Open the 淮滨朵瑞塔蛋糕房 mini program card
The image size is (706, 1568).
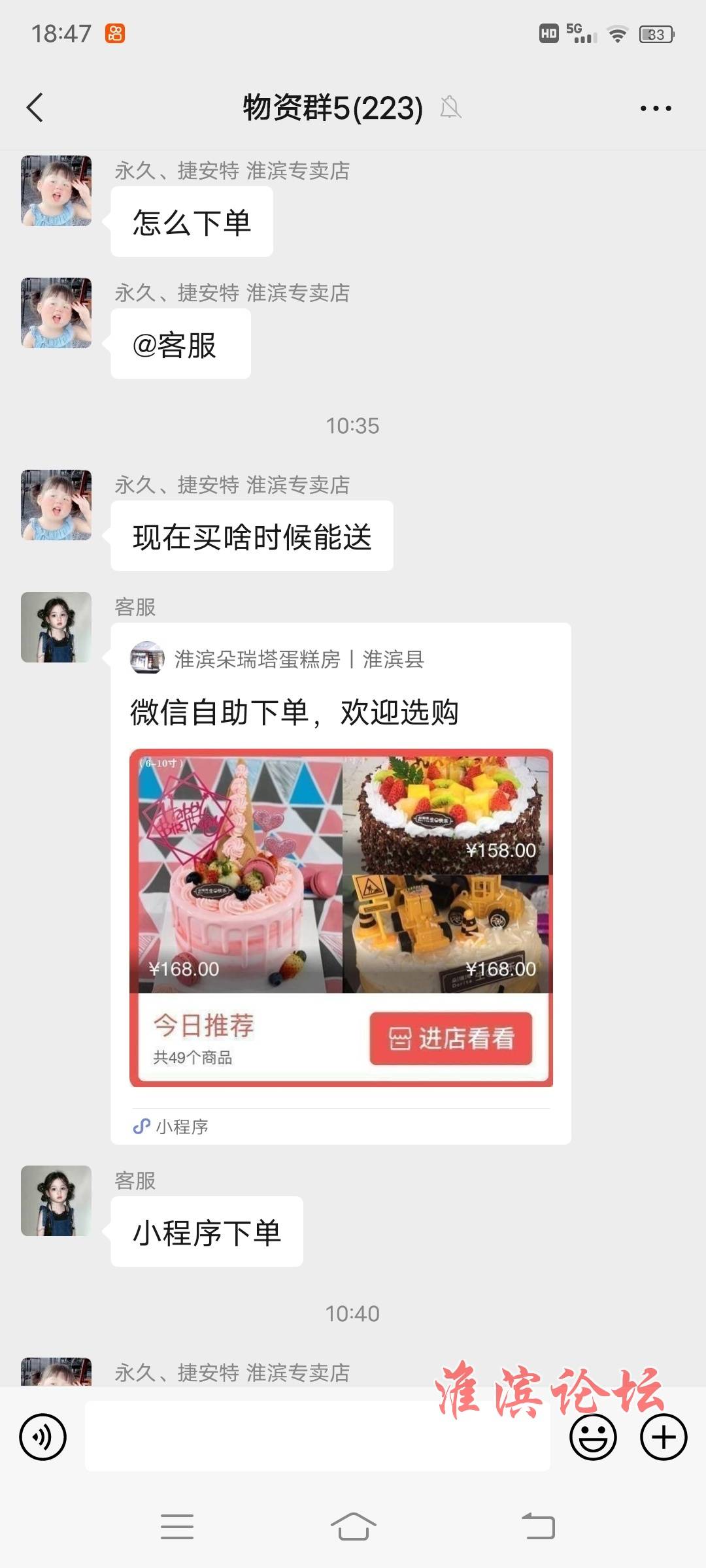[x=341, y=883]
